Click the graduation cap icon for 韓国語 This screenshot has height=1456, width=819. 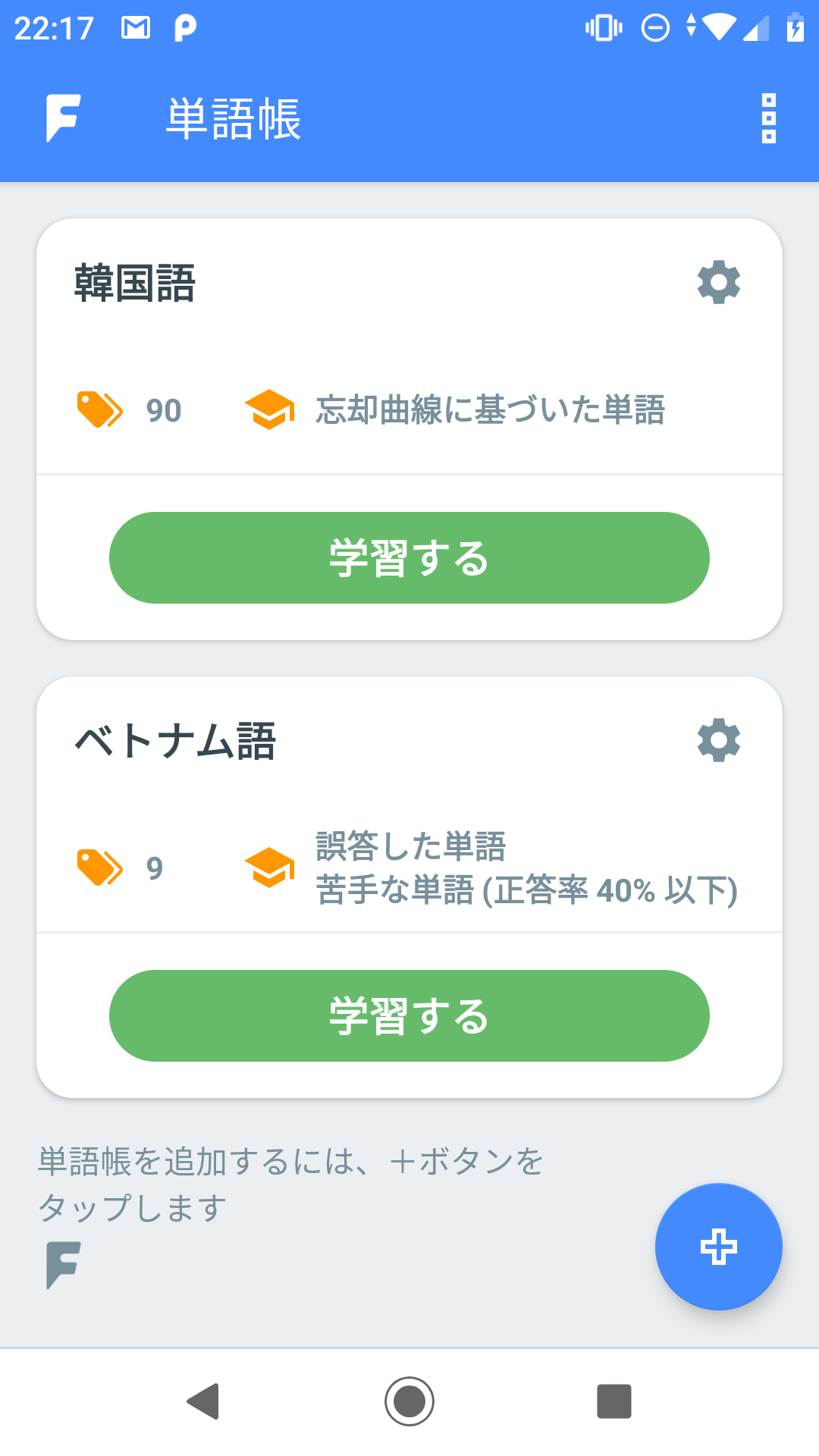pyautogui.click(x=270, y=410)
